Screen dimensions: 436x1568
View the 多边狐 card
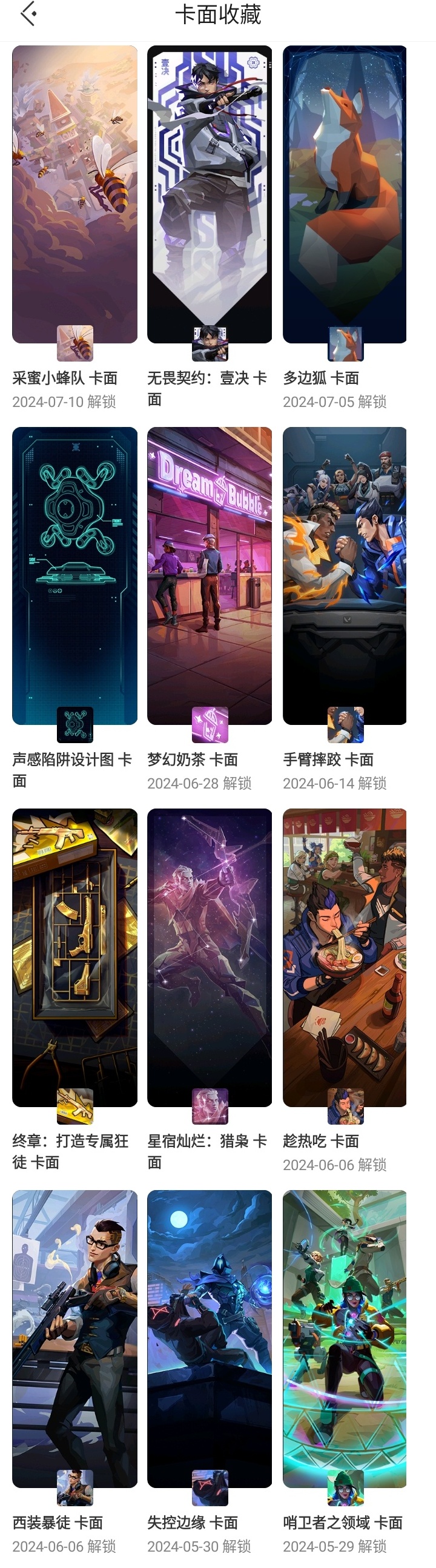pyautogui.click(x=345, y=195)
